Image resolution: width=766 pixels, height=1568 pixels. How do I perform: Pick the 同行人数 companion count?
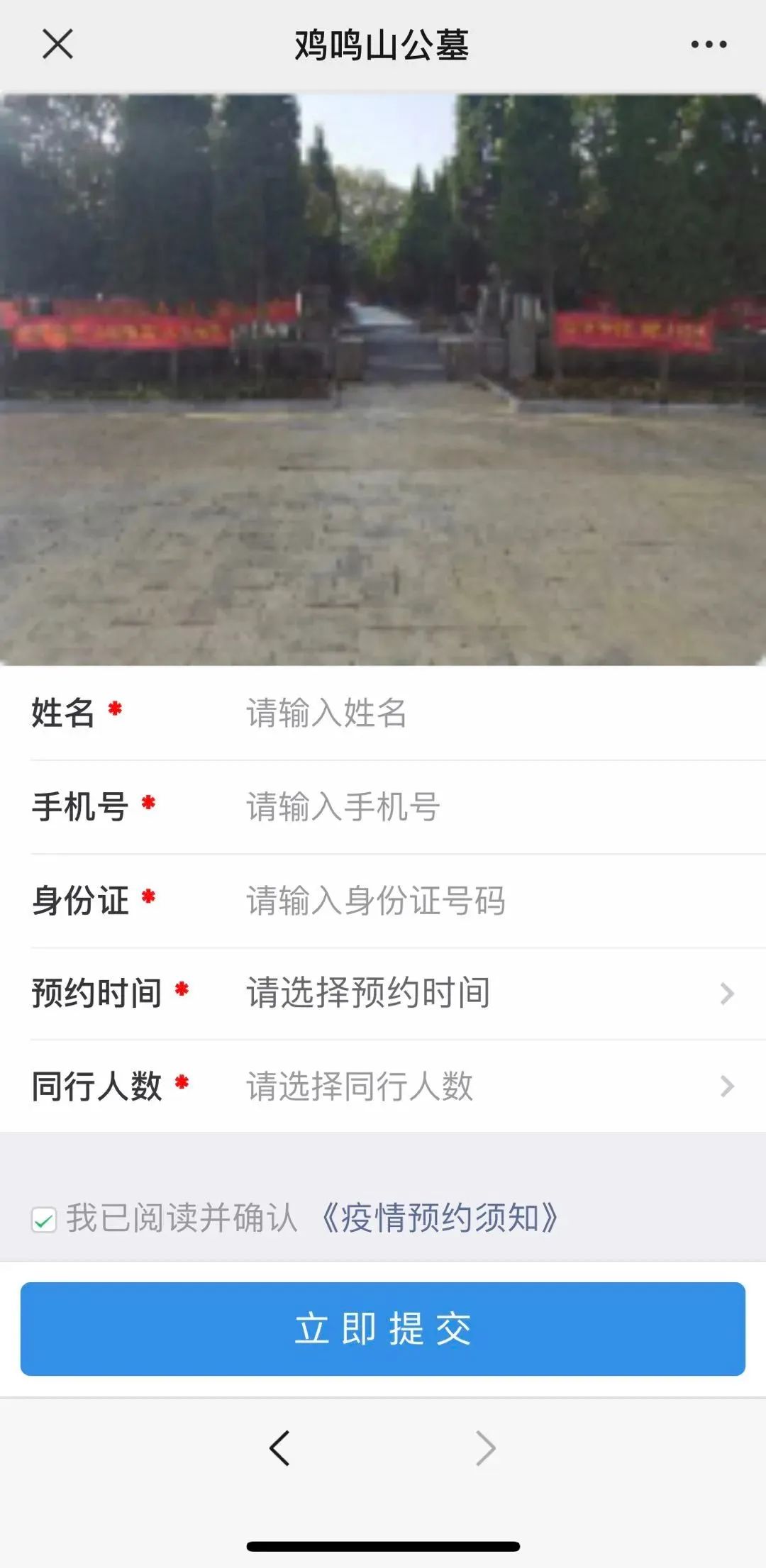[x=482, y=1086]
